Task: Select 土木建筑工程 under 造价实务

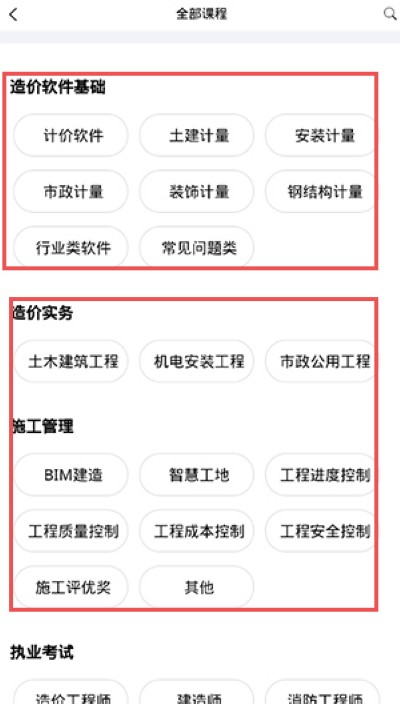Action: (71, 361)
